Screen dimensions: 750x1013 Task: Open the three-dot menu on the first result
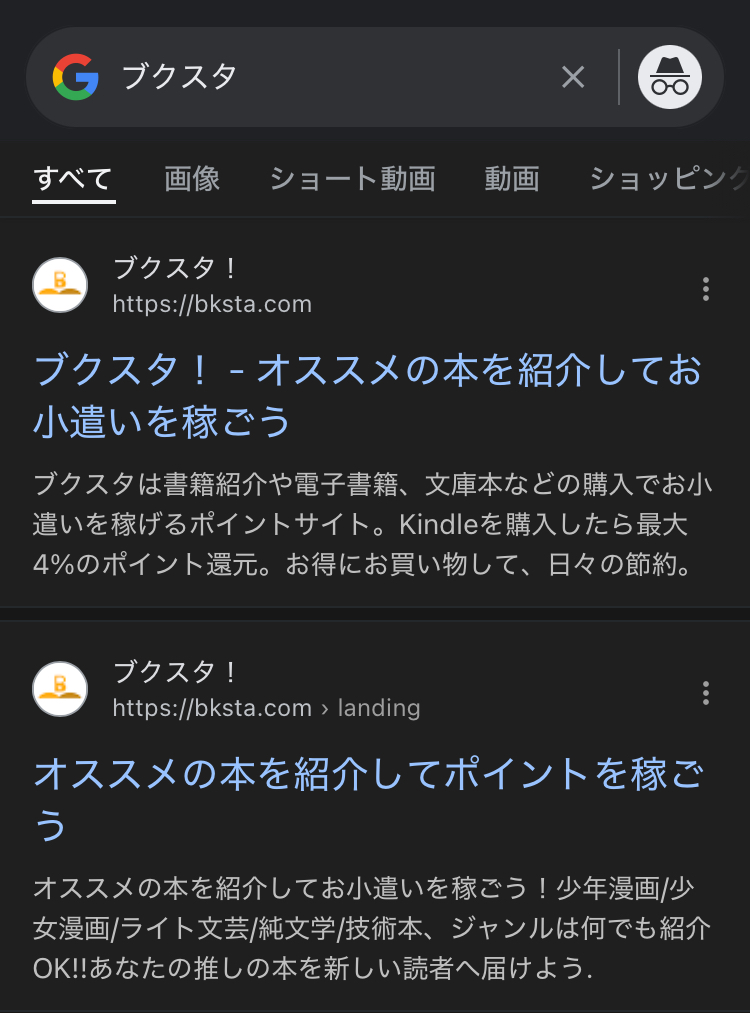click(x=706, y=290)
